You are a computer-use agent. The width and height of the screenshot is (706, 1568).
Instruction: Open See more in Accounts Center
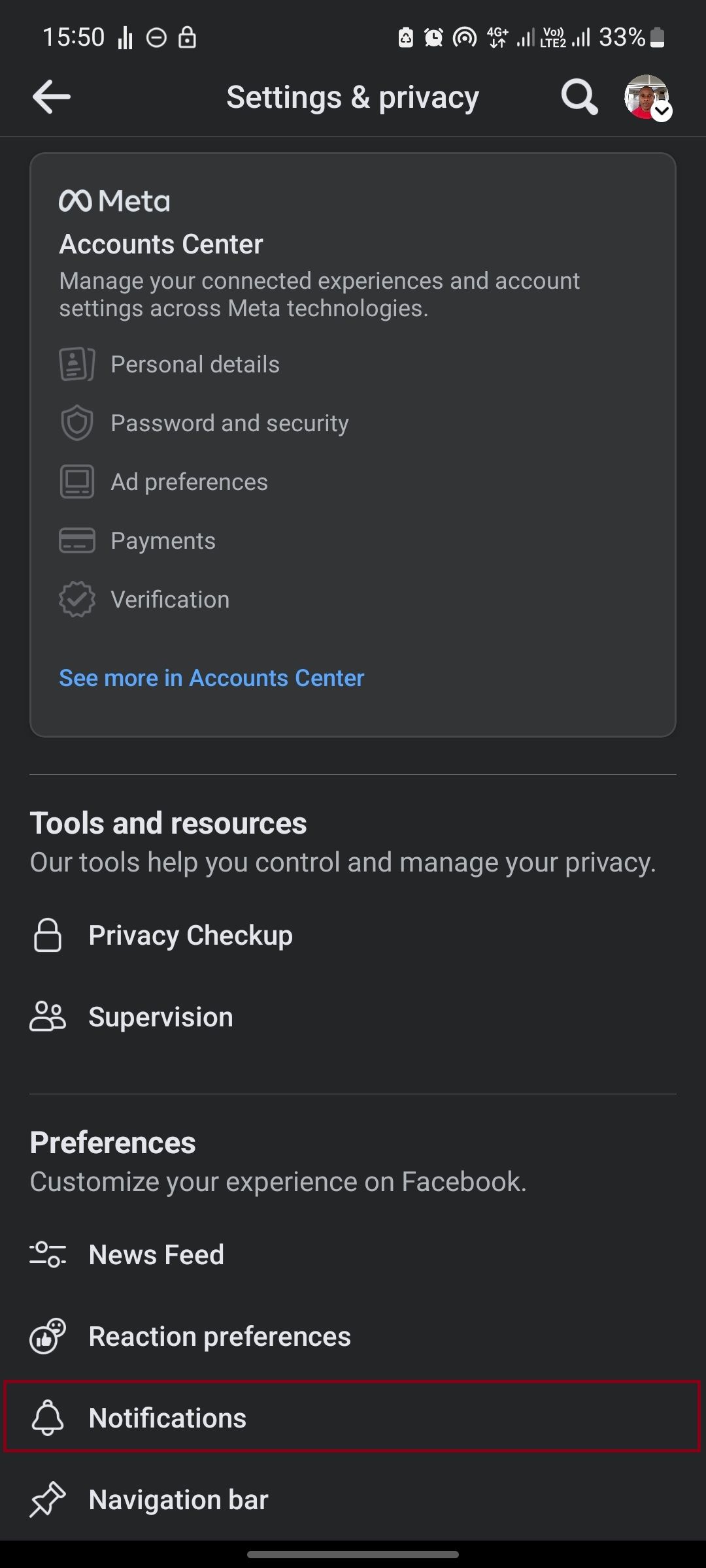coord(211,678)
